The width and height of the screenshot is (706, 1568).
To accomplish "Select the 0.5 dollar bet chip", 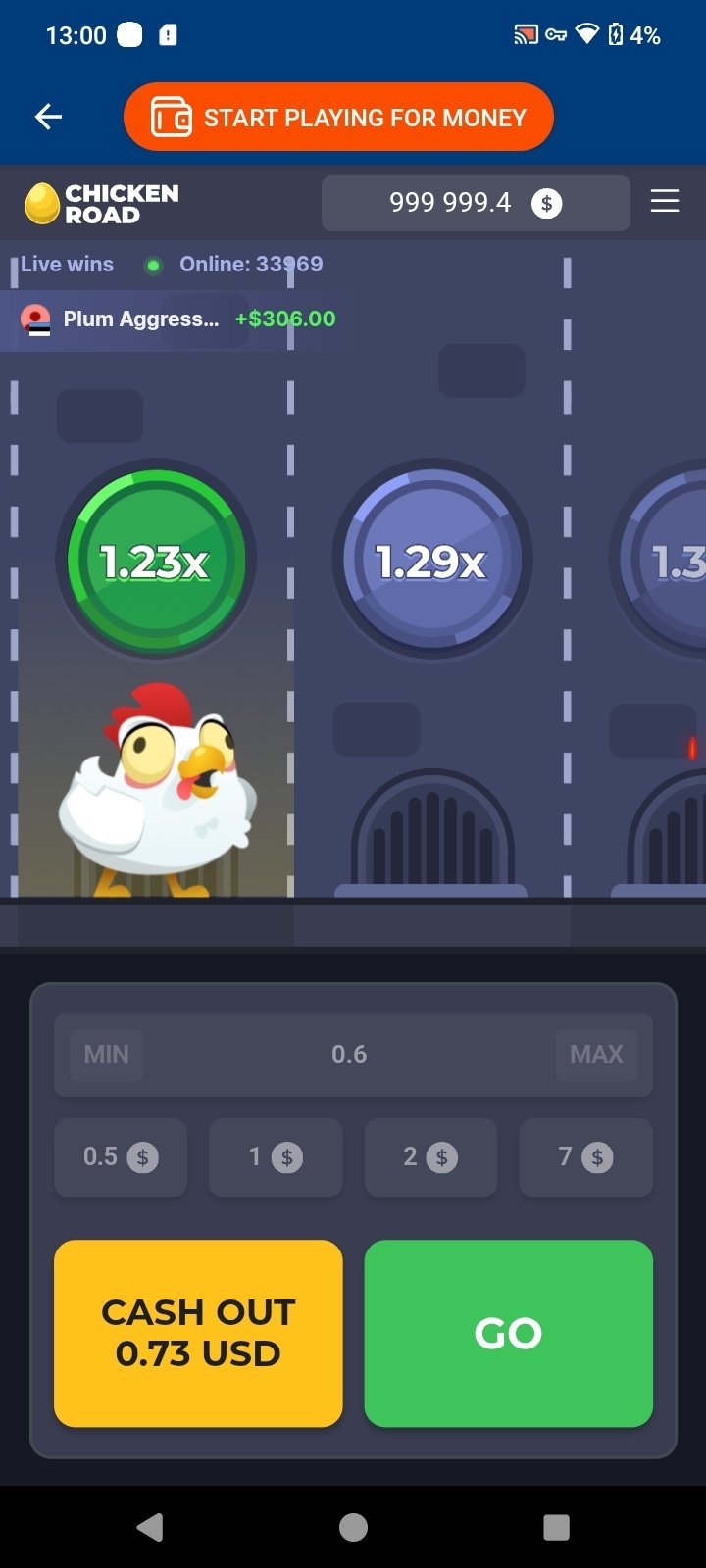I will click(120, 1157).
